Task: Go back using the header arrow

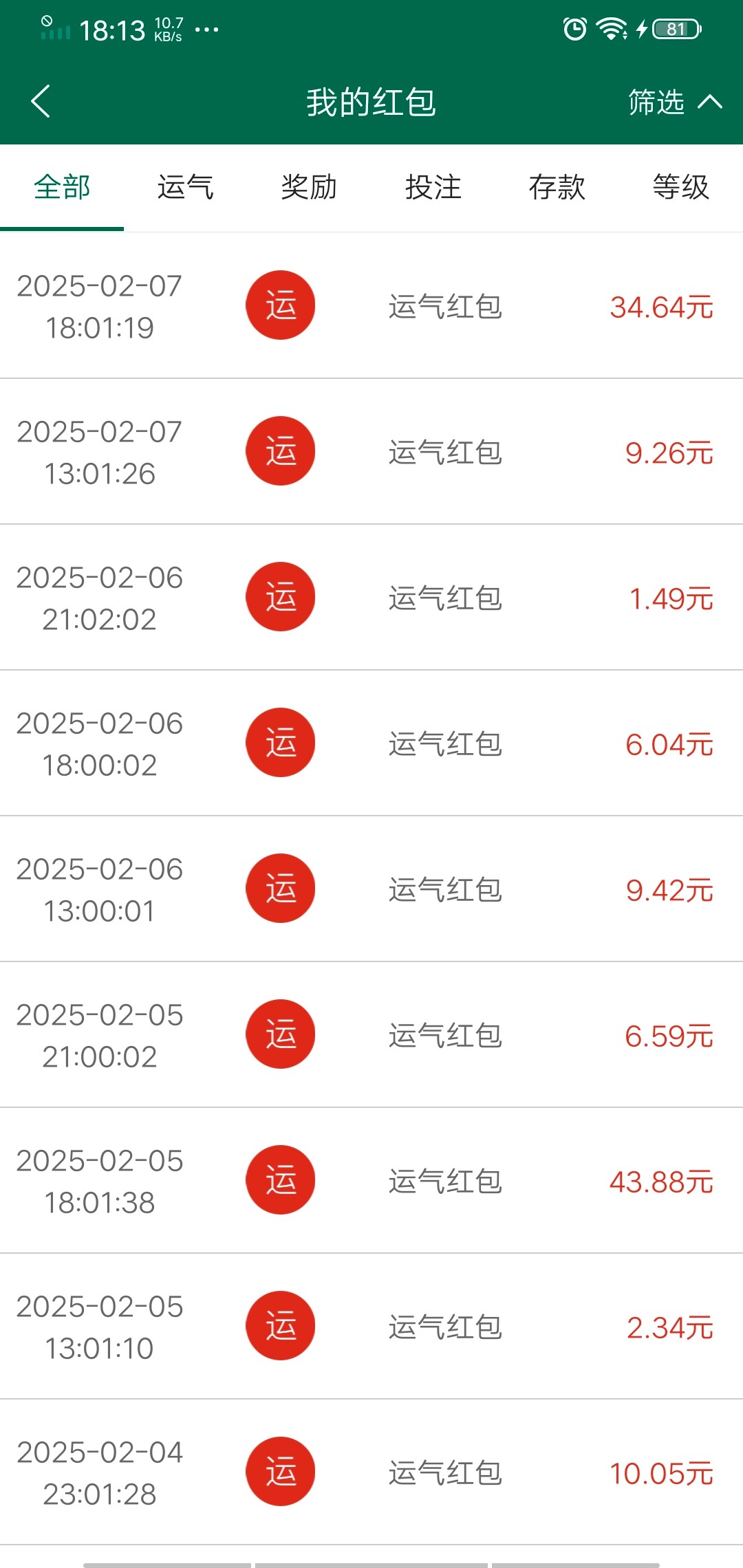Action: pyautogui.click(x=41, y=102)
